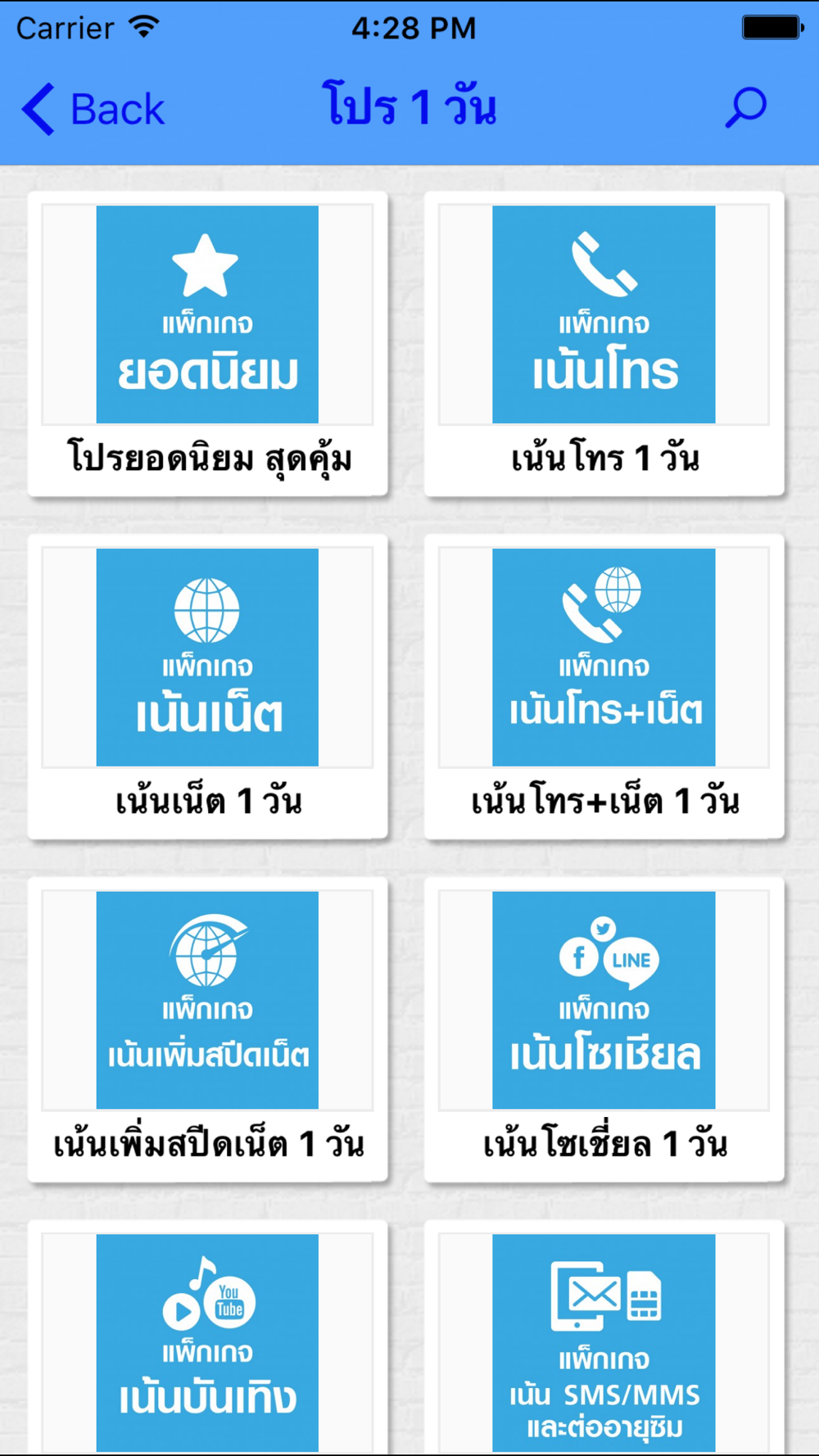
Task: Choose the เน้นโทร+เน็ต 1 วัน package
Action: 604,686
